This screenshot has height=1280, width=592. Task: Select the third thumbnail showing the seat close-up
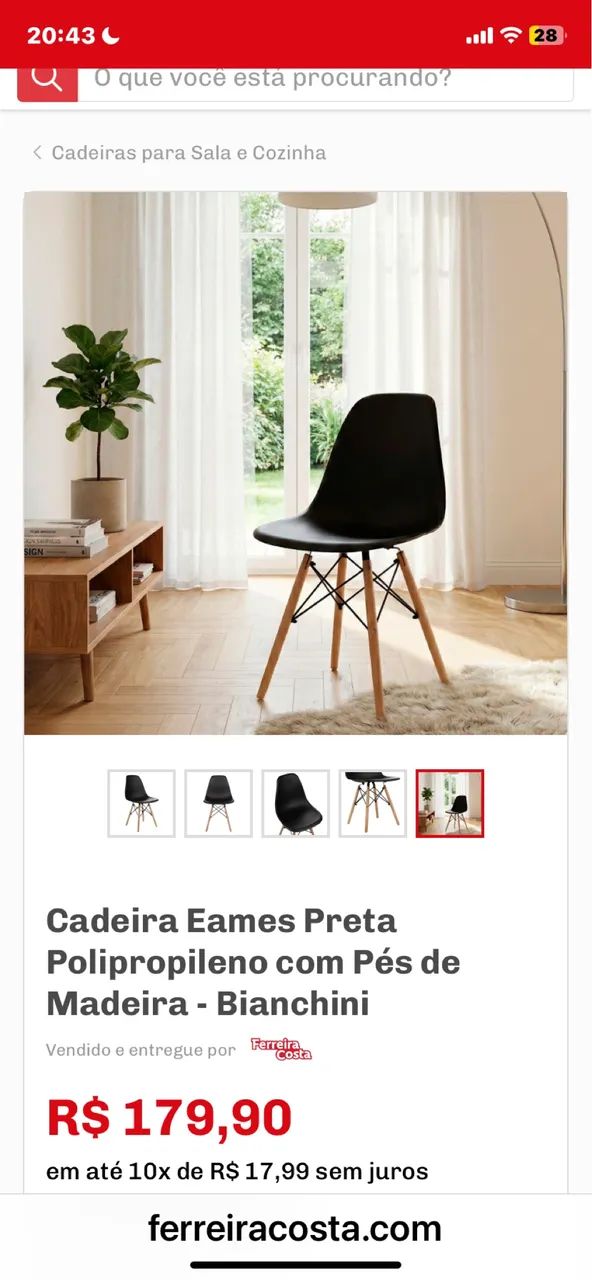pos(296,803)
